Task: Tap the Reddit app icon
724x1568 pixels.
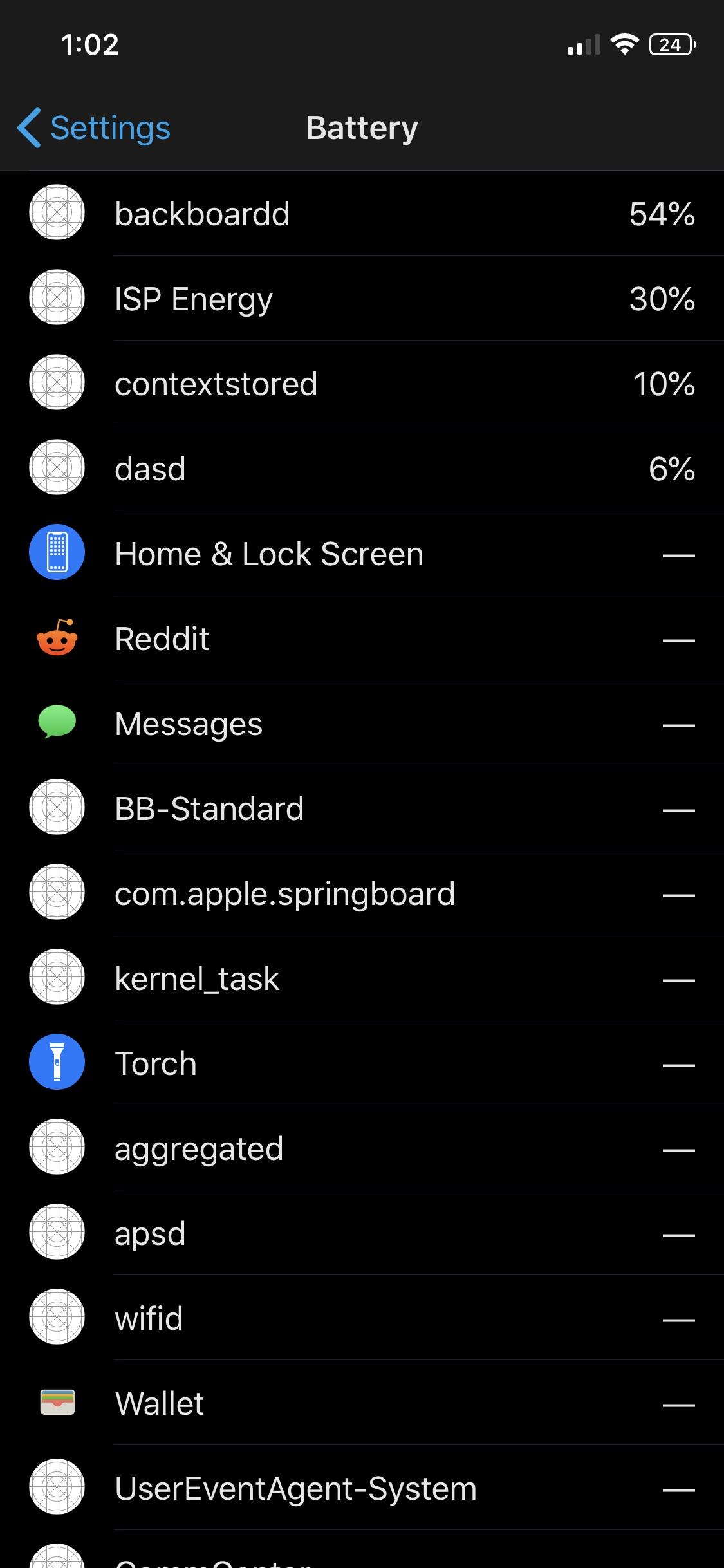Action: [x=57, y=638]
